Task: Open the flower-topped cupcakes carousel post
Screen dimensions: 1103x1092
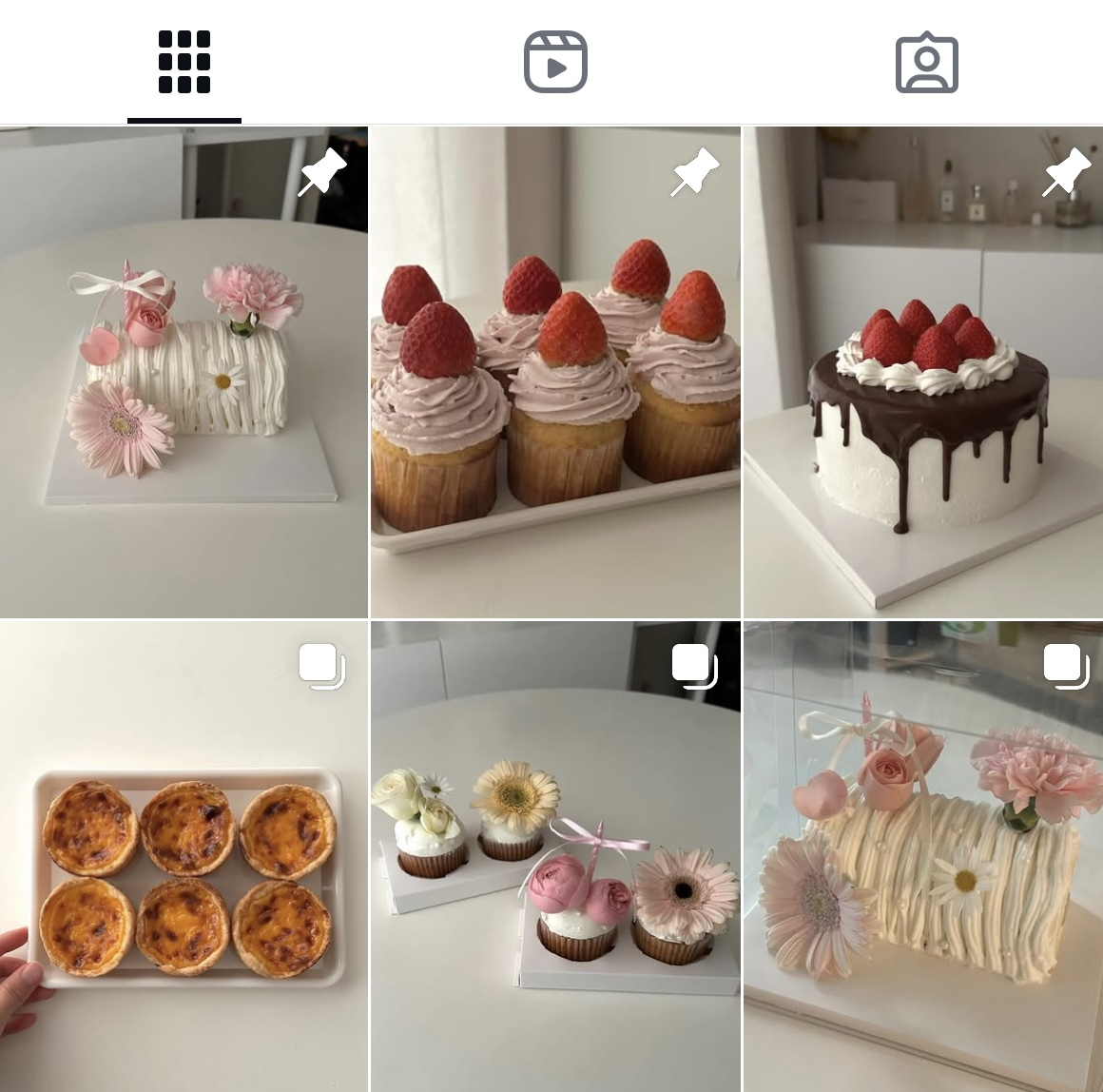Action: tap(555, 856)
